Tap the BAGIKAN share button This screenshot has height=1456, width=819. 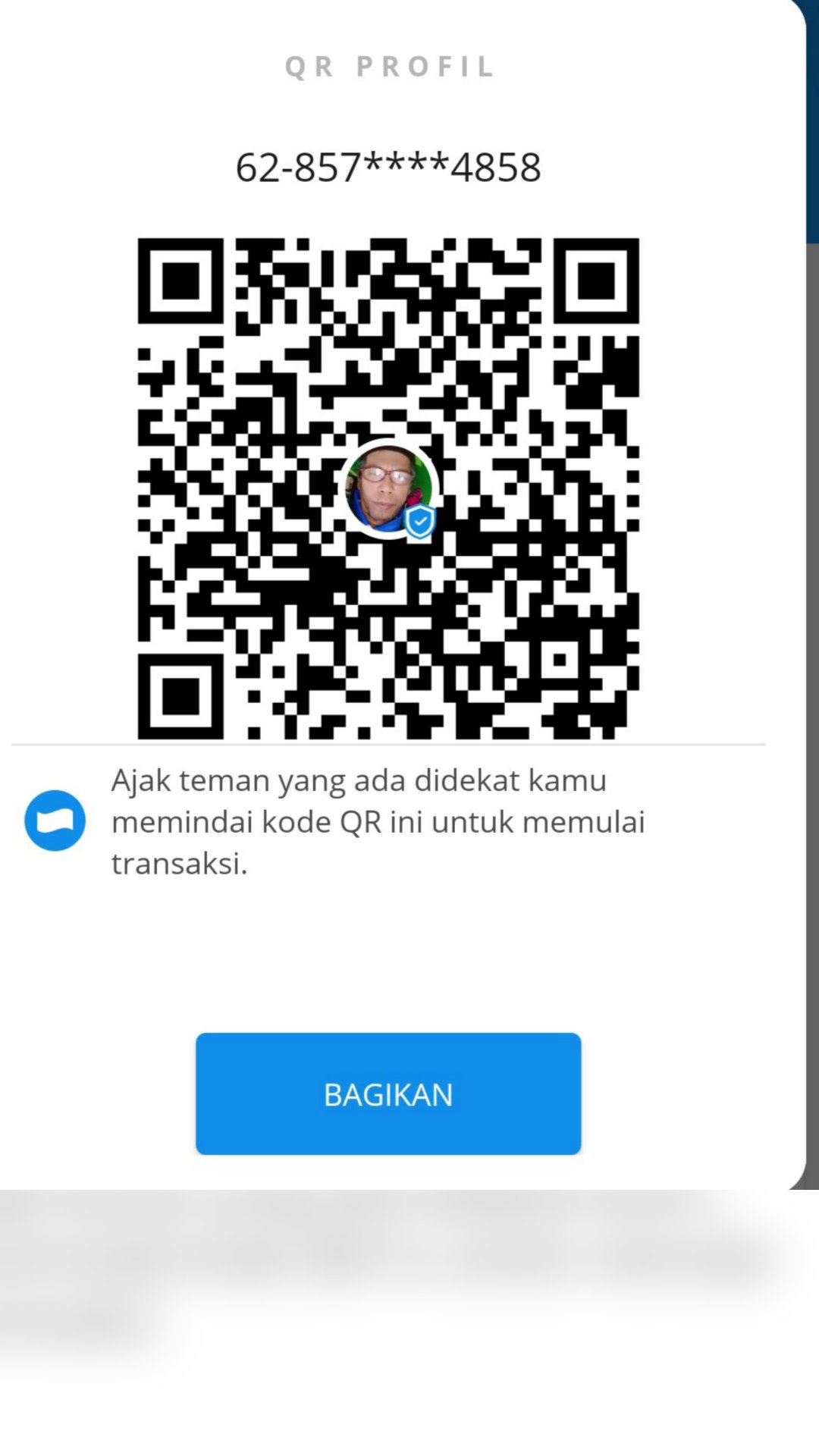[x=388, y=1094]
